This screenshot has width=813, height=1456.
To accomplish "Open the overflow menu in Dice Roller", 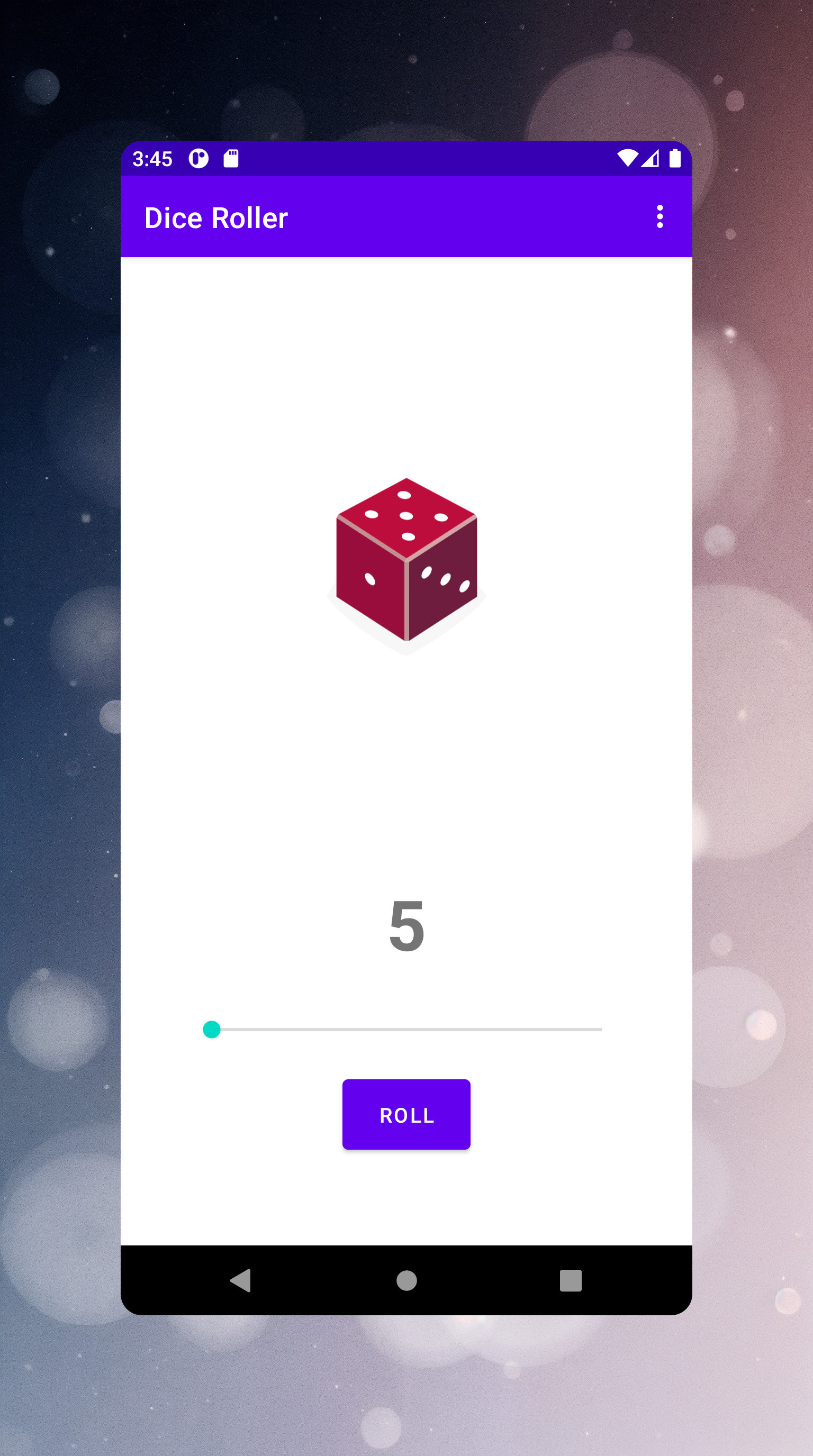I will (x=659, y=216).
